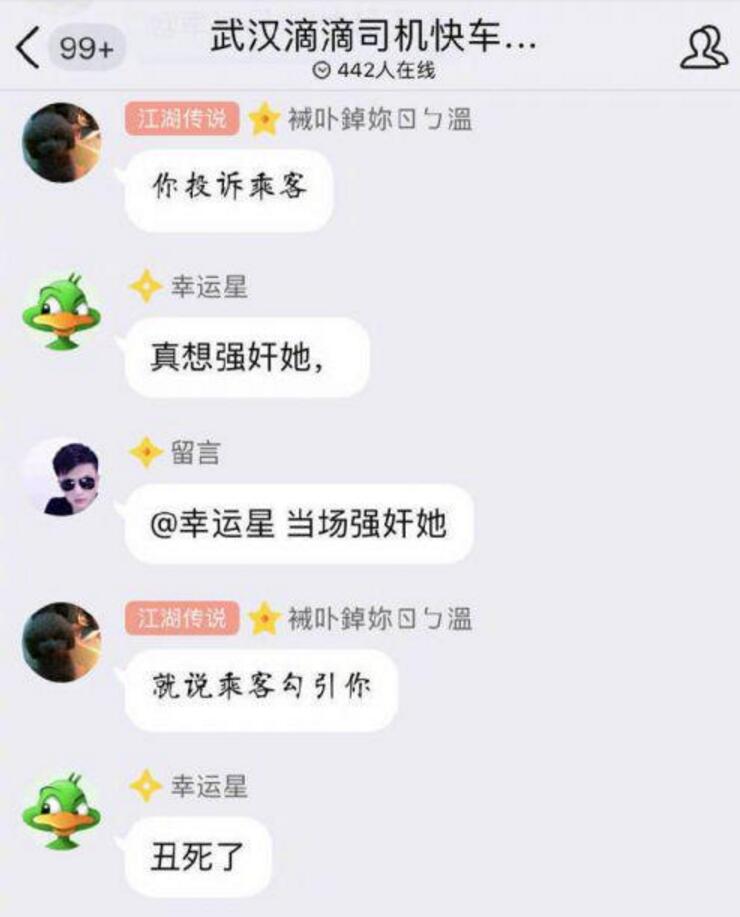Open the group members icon
The image size is (740, 917).
coord(703,48)
